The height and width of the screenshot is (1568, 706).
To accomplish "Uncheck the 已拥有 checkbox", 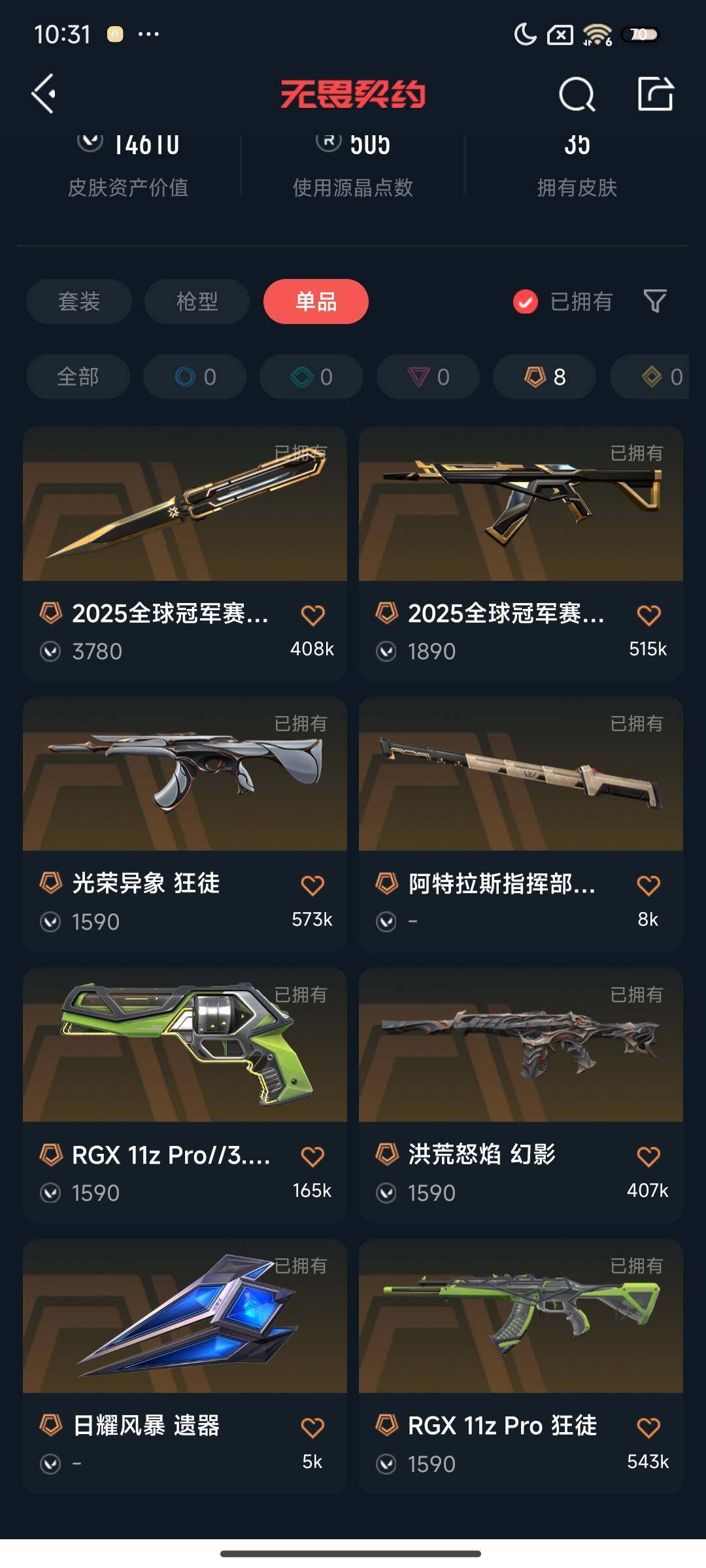I will [x=526, y=301].
